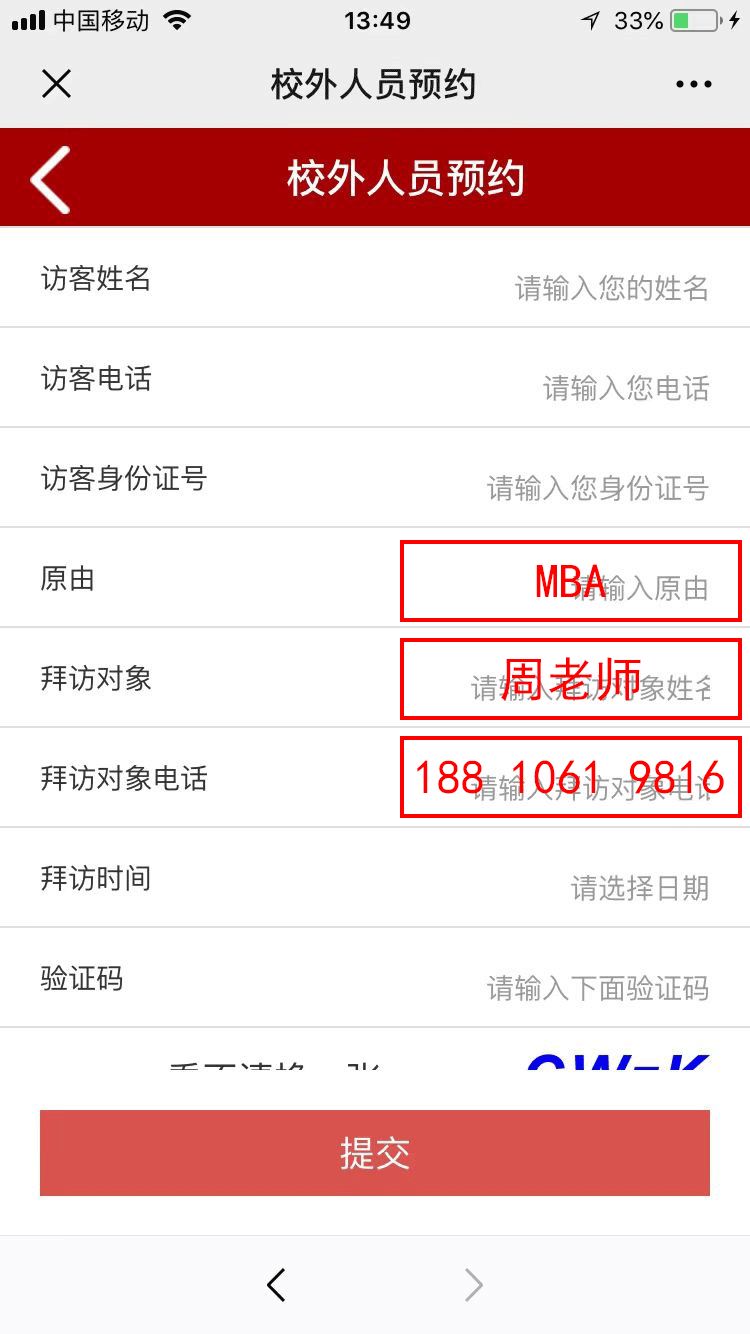The image size is (750, 1334).
Task: Open the three-dot overflow menu
Action: pos(693,85)
